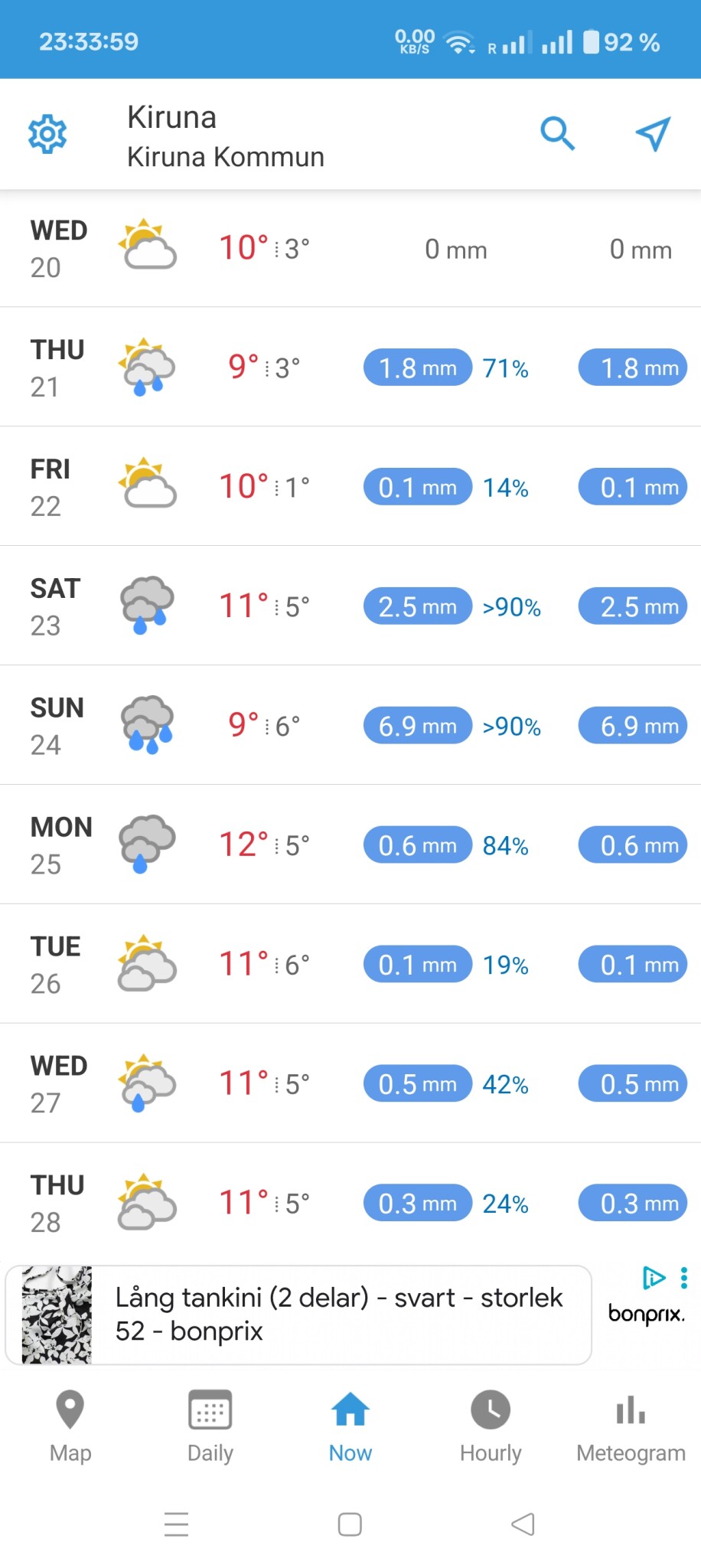The height and width of the screenshot is (1568, 701).
Task: Select the Friday 22 forecast row
Action: point(350,487)
